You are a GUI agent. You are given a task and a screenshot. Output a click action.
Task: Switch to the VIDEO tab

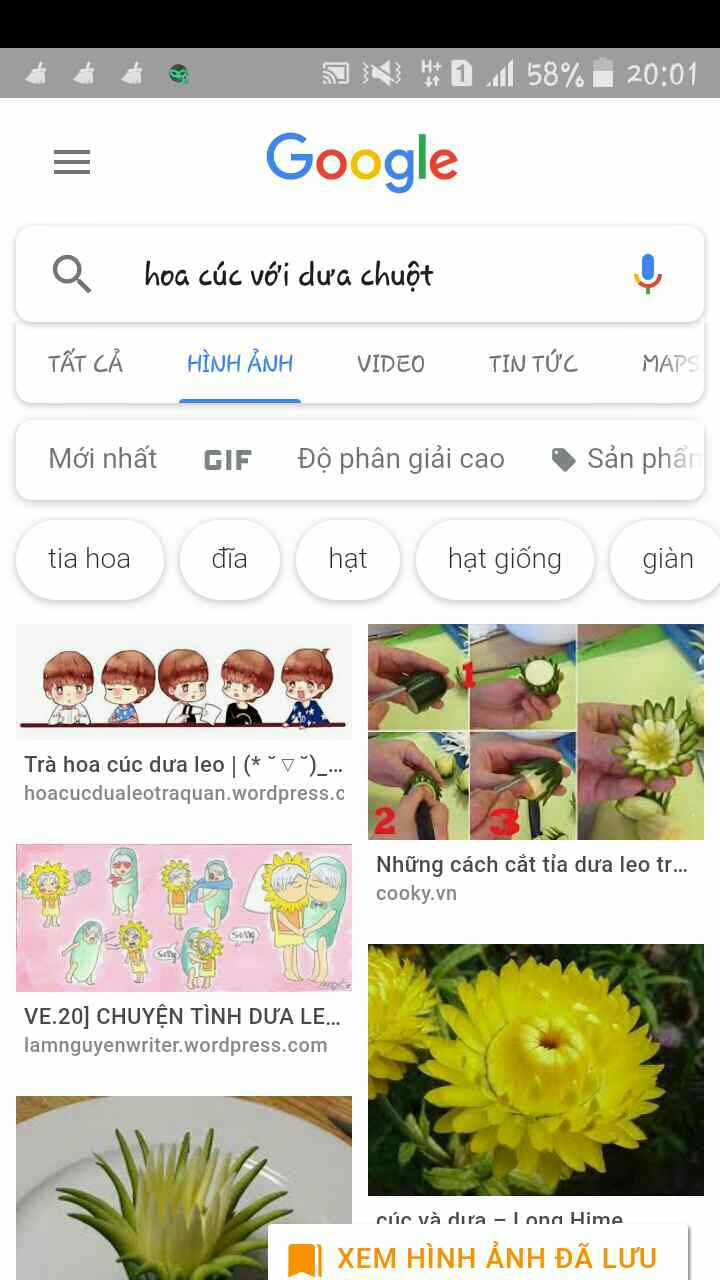(x=391, y=363)
